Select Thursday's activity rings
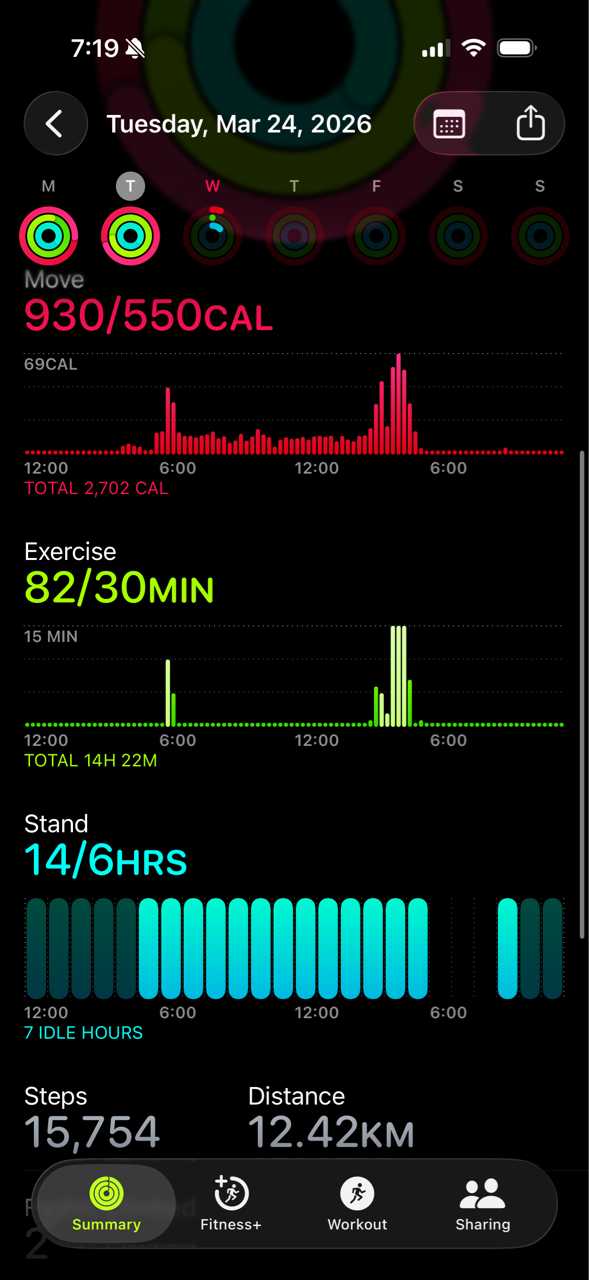The image size is (589, 1280). 294,236
